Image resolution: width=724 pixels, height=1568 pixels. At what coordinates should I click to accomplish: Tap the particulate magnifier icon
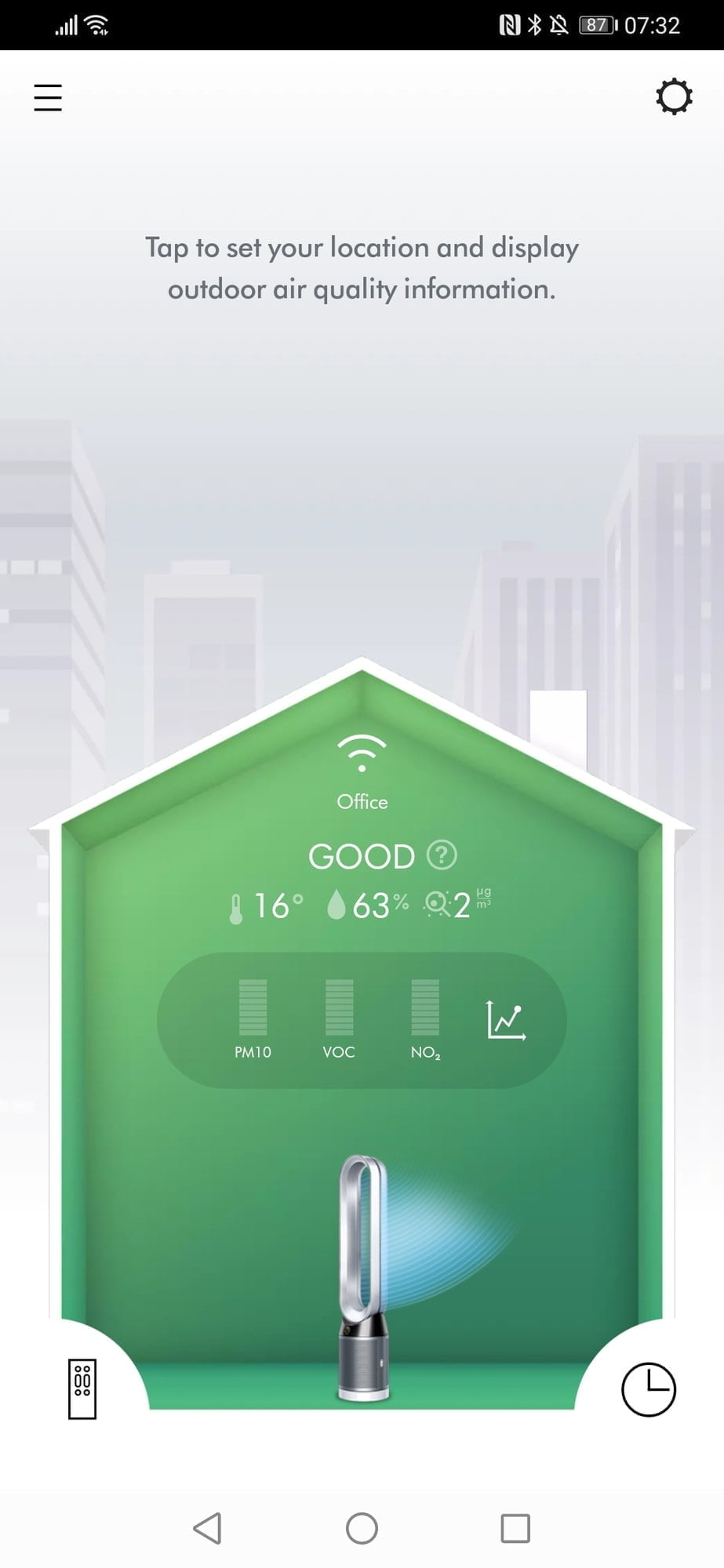pyautogui.click(x=437, y=904)
